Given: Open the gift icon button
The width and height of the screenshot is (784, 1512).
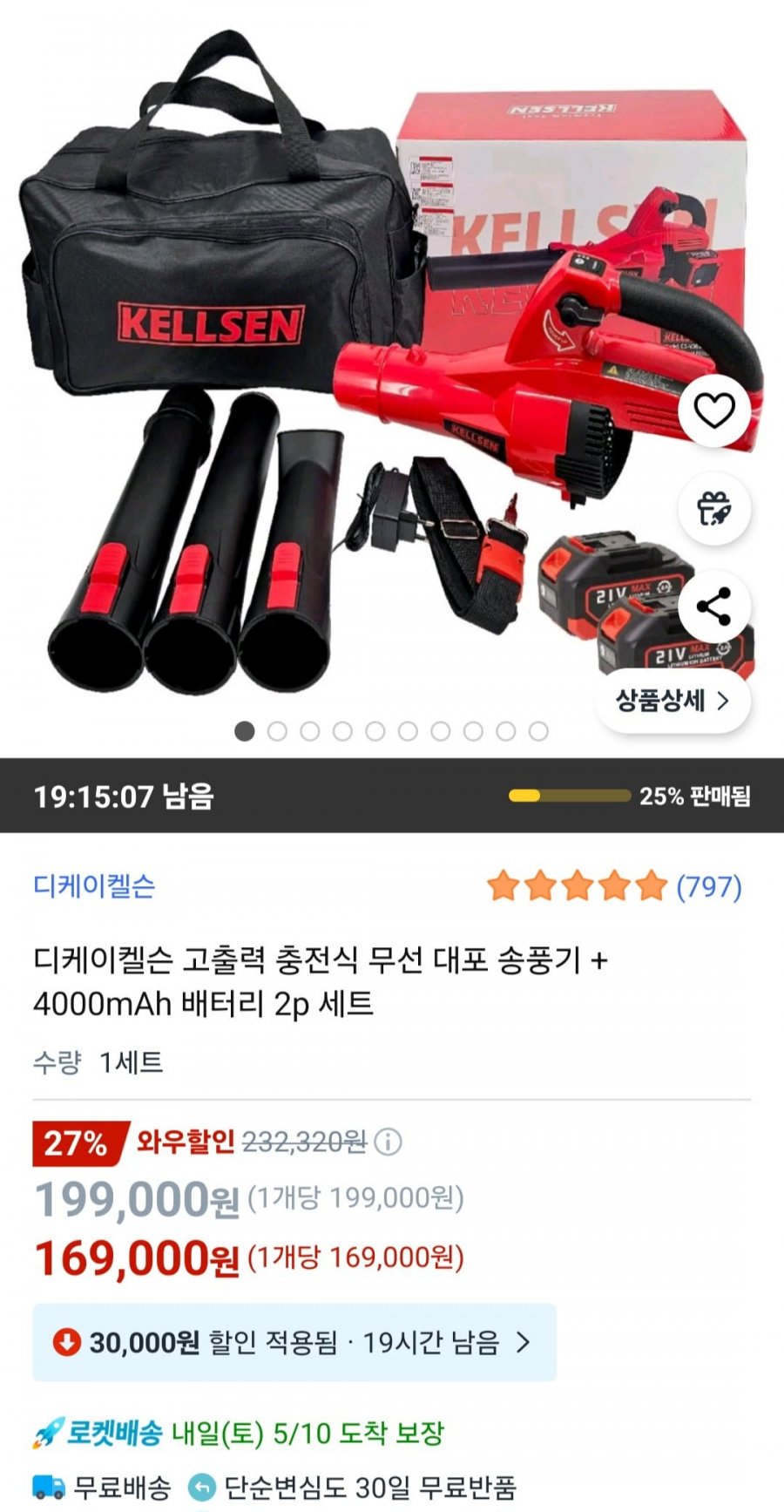Looking at the screenshot, I should [x=713, y=508].
